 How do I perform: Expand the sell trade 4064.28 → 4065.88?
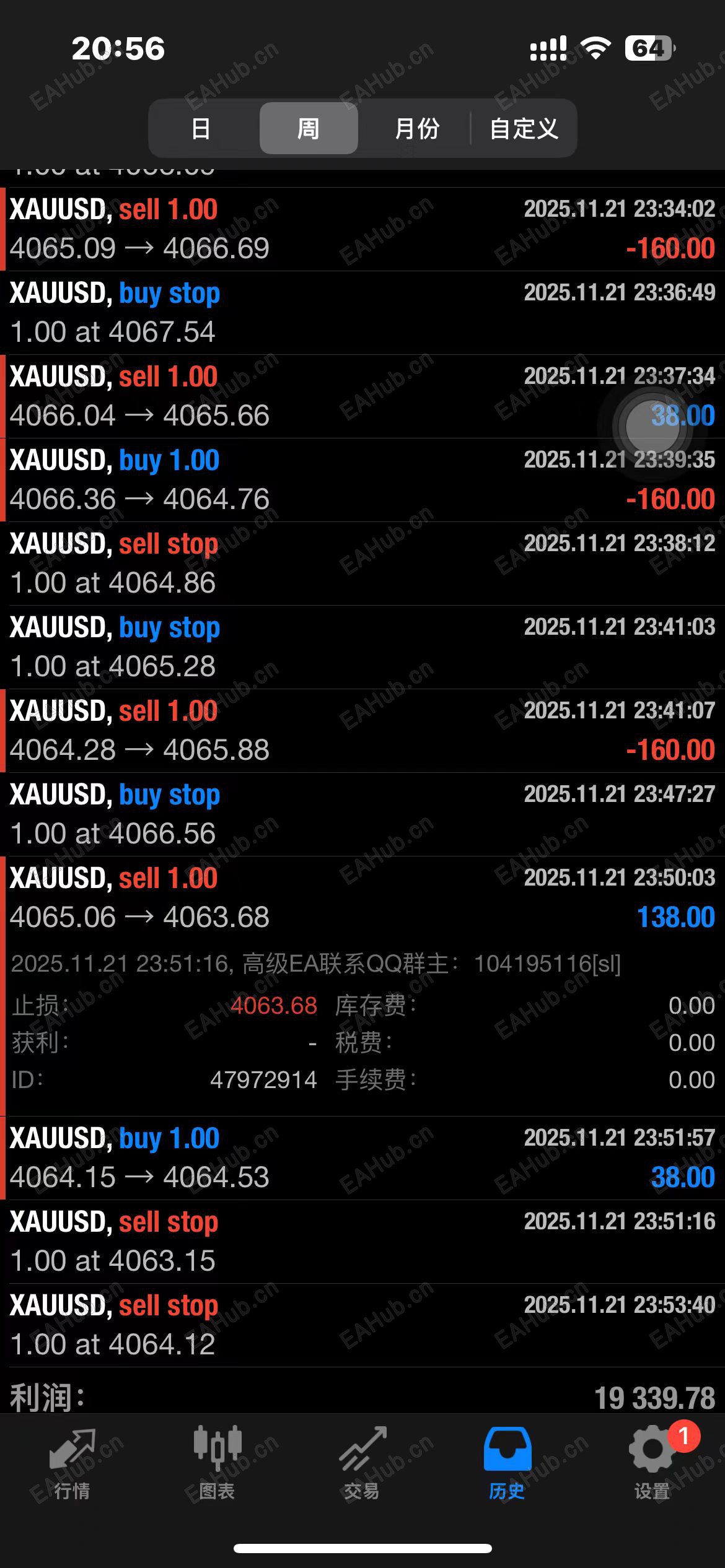tap(362, 731)
